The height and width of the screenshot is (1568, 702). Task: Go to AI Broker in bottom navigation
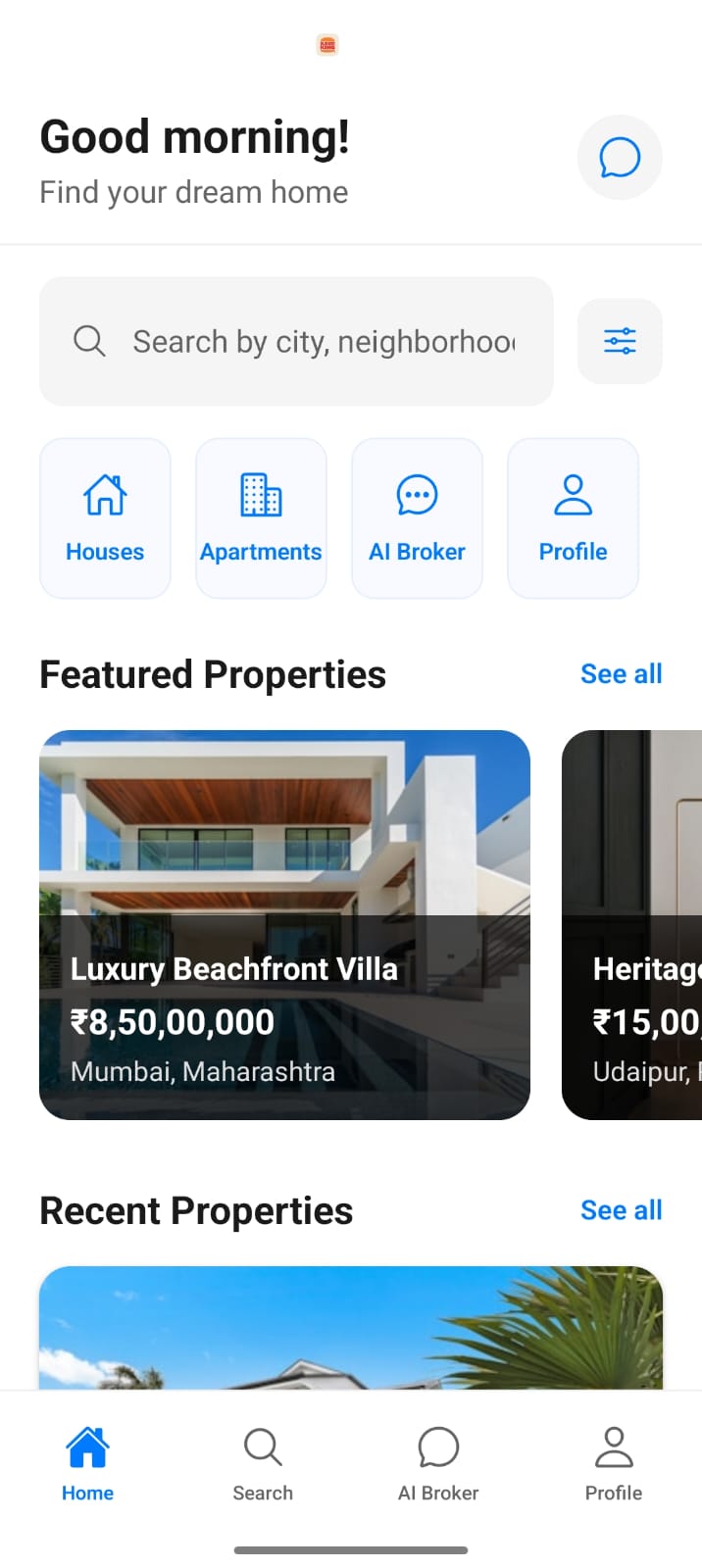point(438,1463)
